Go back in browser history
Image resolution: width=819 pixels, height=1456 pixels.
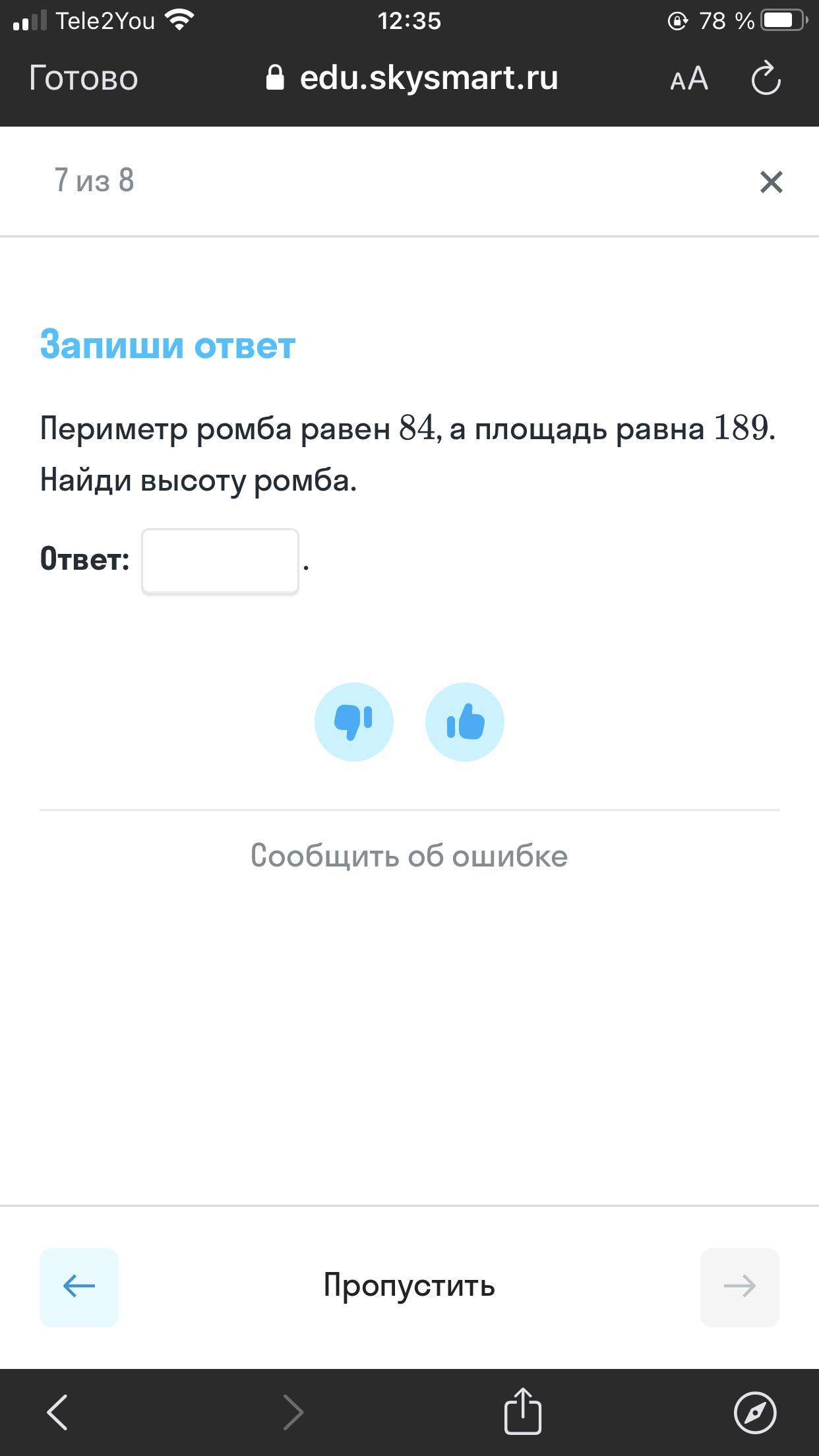[x=58, y=1412]
